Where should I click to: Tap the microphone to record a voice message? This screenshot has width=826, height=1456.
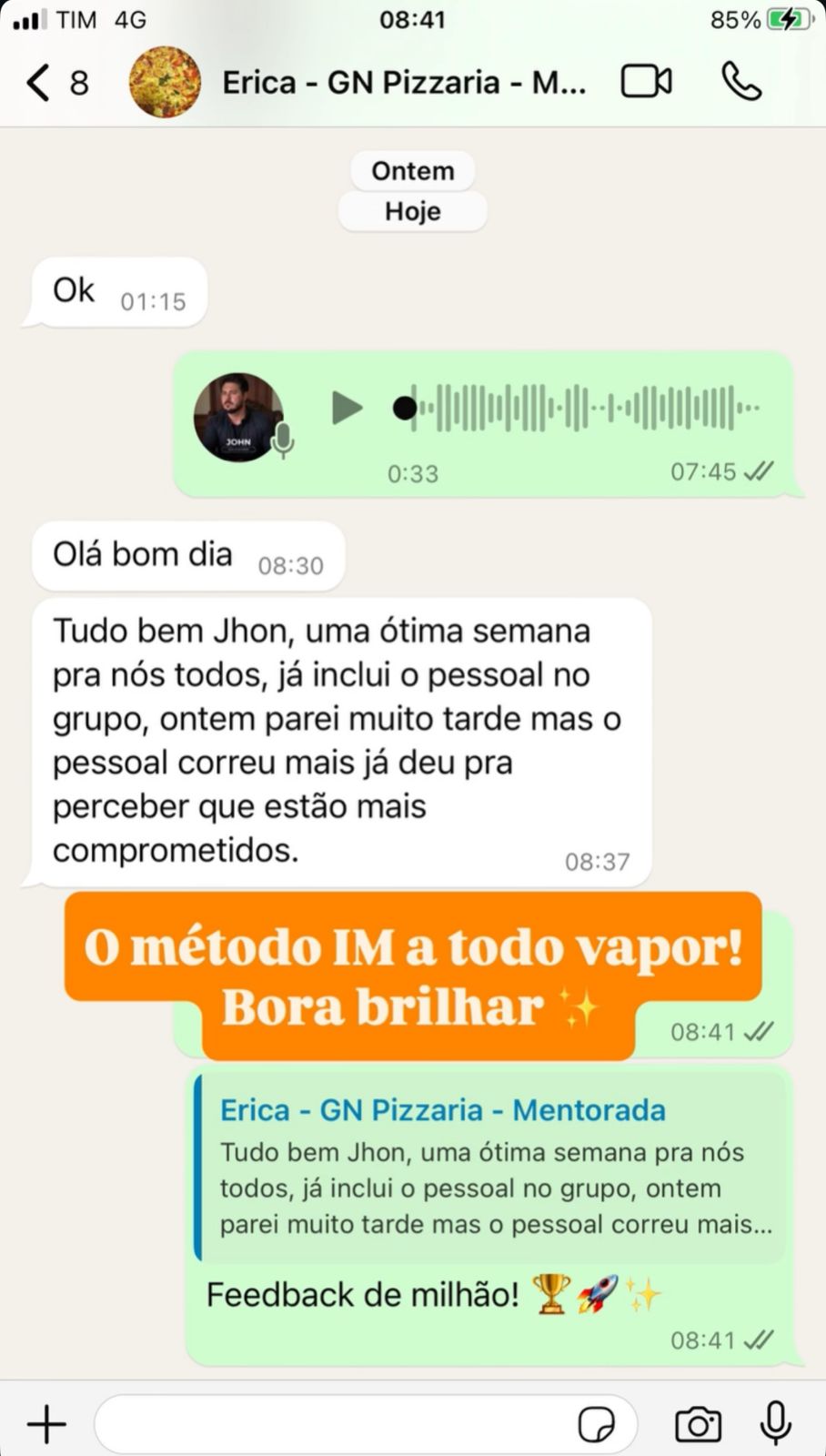(x=772, y=1422)
